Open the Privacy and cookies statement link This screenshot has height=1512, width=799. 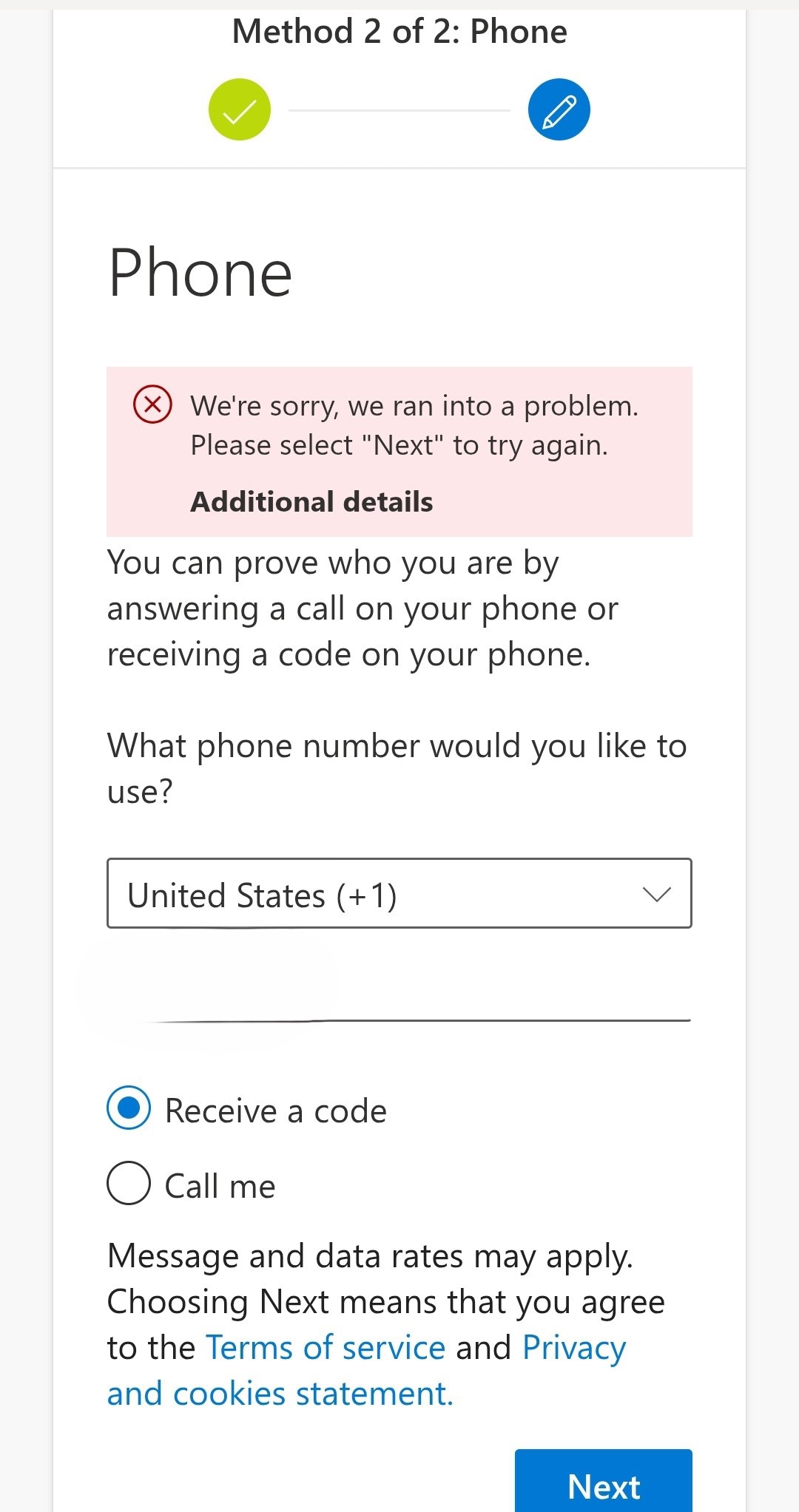coord(280,1394)
